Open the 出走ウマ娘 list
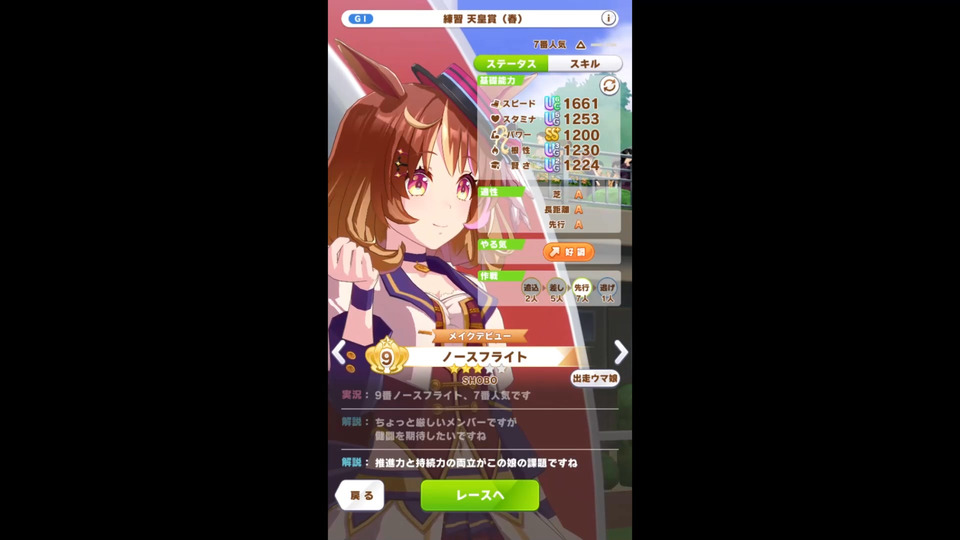960x540 pixels. [595, 378]
